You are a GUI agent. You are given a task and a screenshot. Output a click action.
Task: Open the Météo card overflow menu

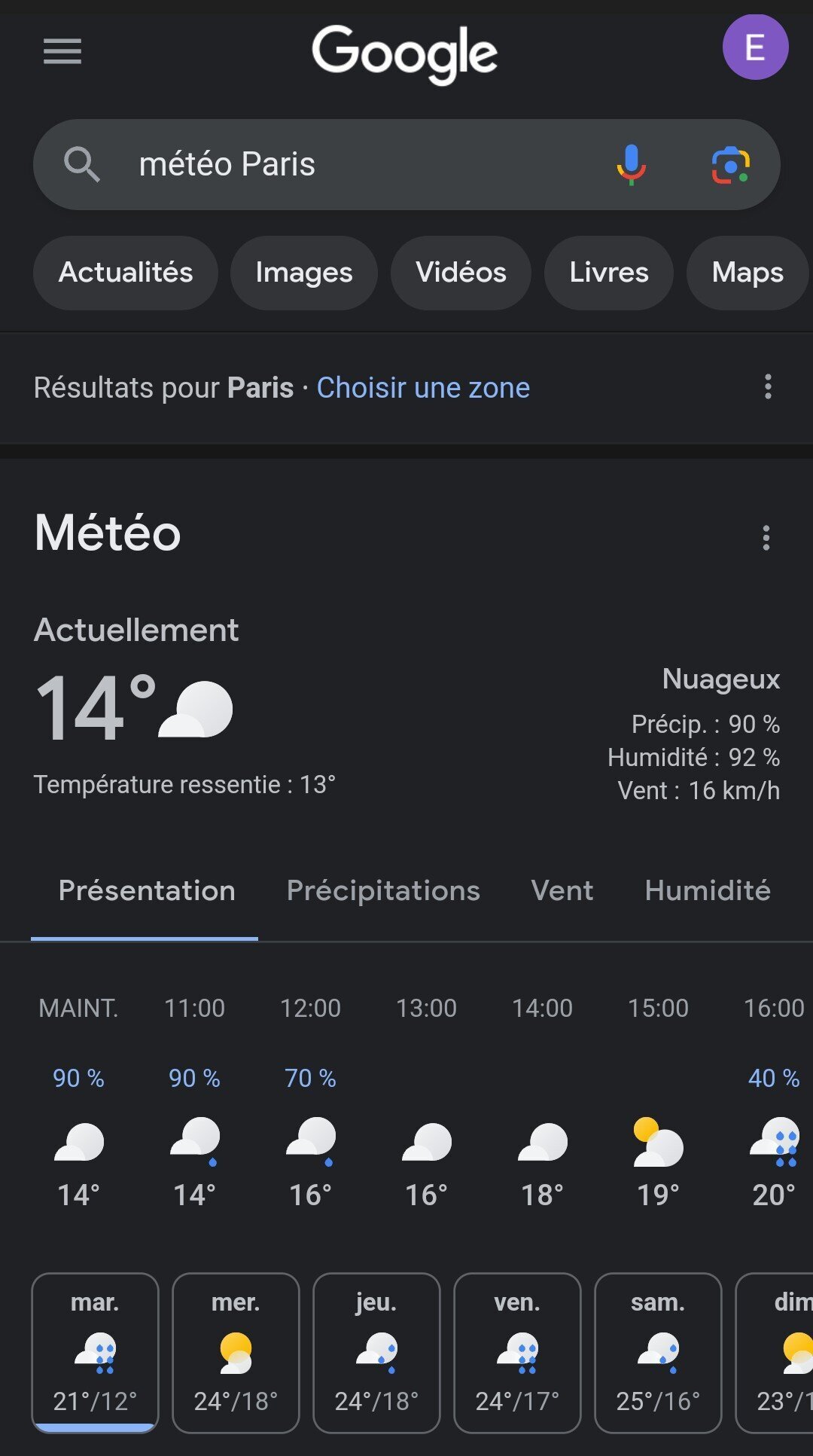[x=766, y=538]
